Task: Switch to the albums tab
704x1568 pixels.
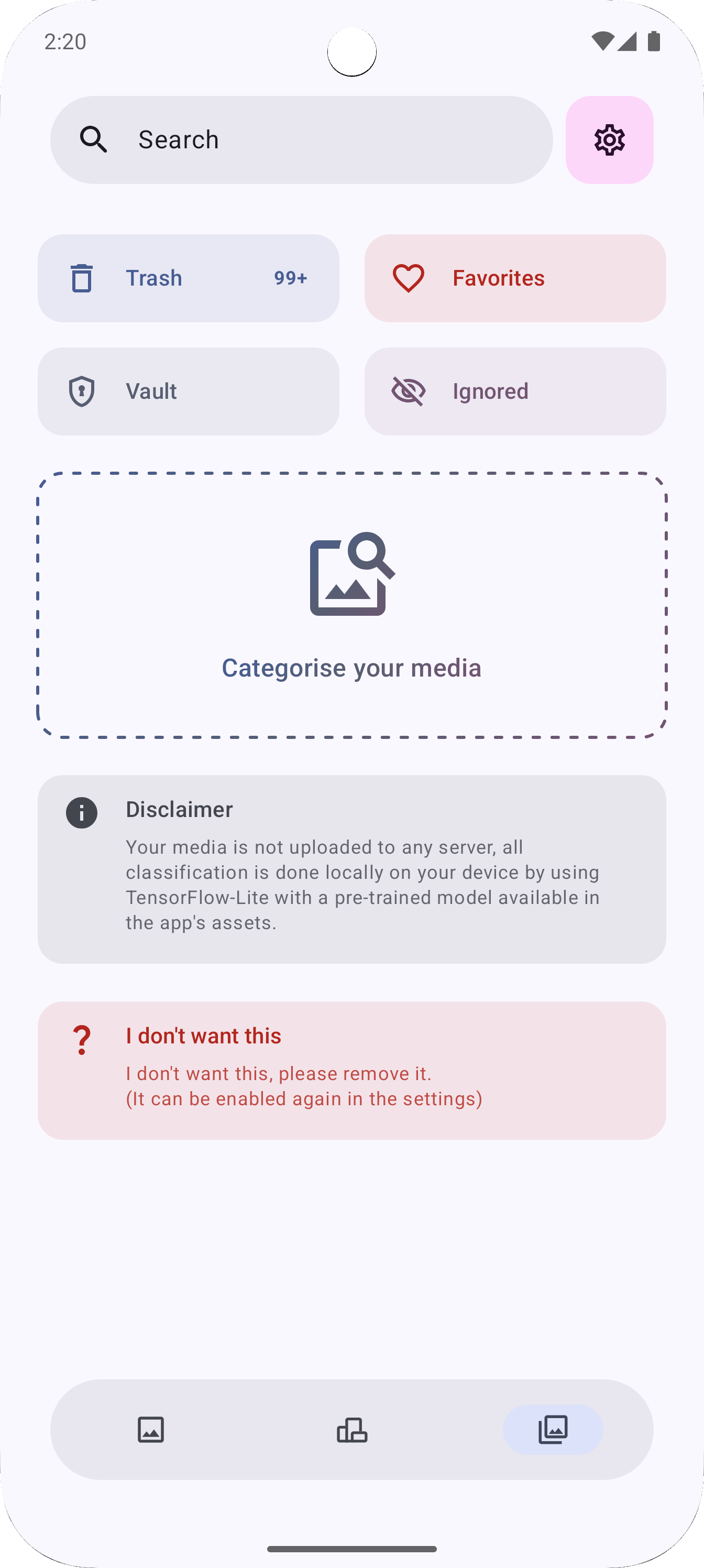Action: (351, 1429)
